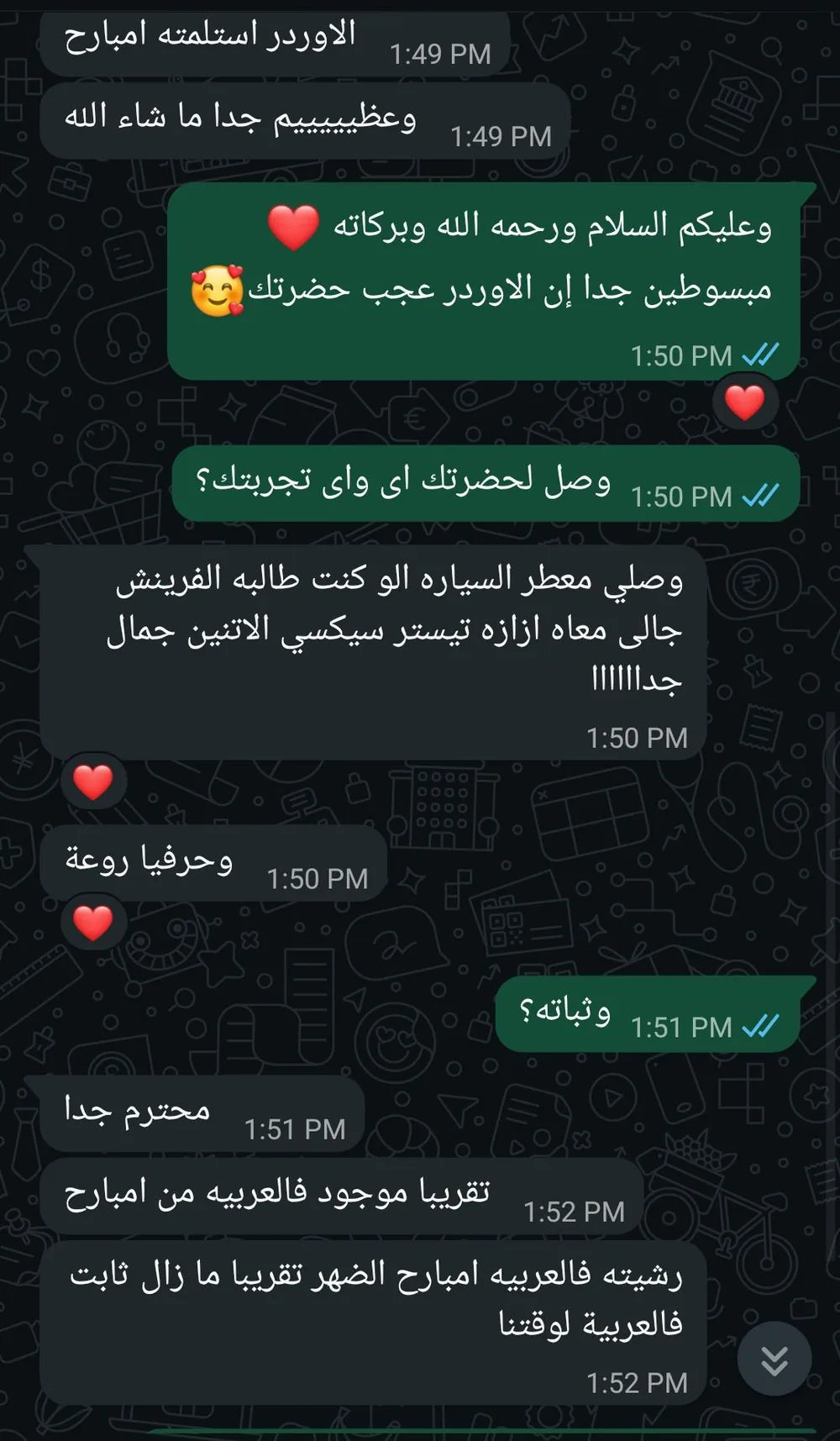The height and width of the screenshot is (1441, 840).
Task: Open the heart reaction under the وعليكم السلام message
Action: point(745,402)
